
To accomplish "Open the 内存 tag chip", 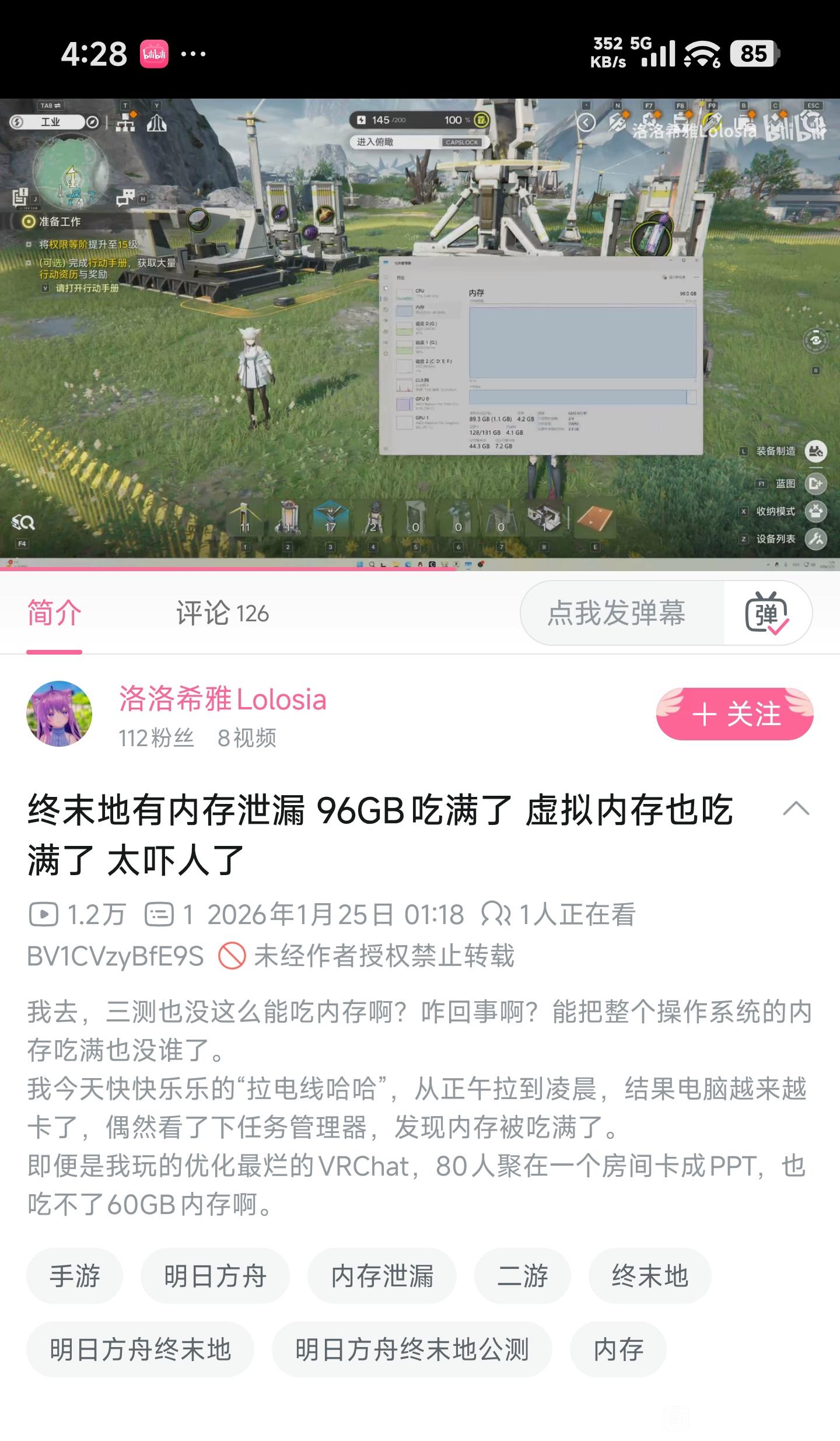I will (x=618, y=1349).
